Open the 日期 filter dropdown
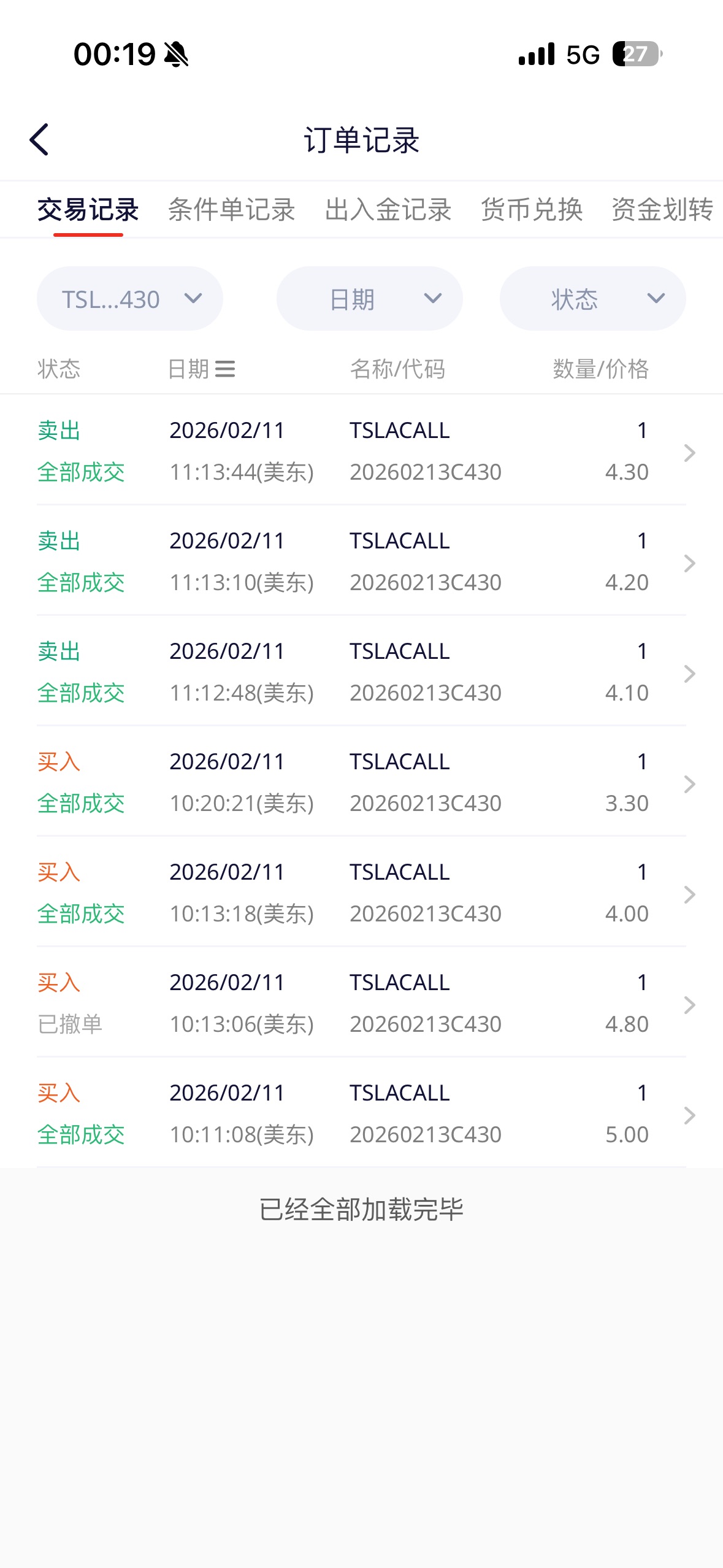Image resolution: width=723 pixels, height=1568 pixels. [369, 299]
